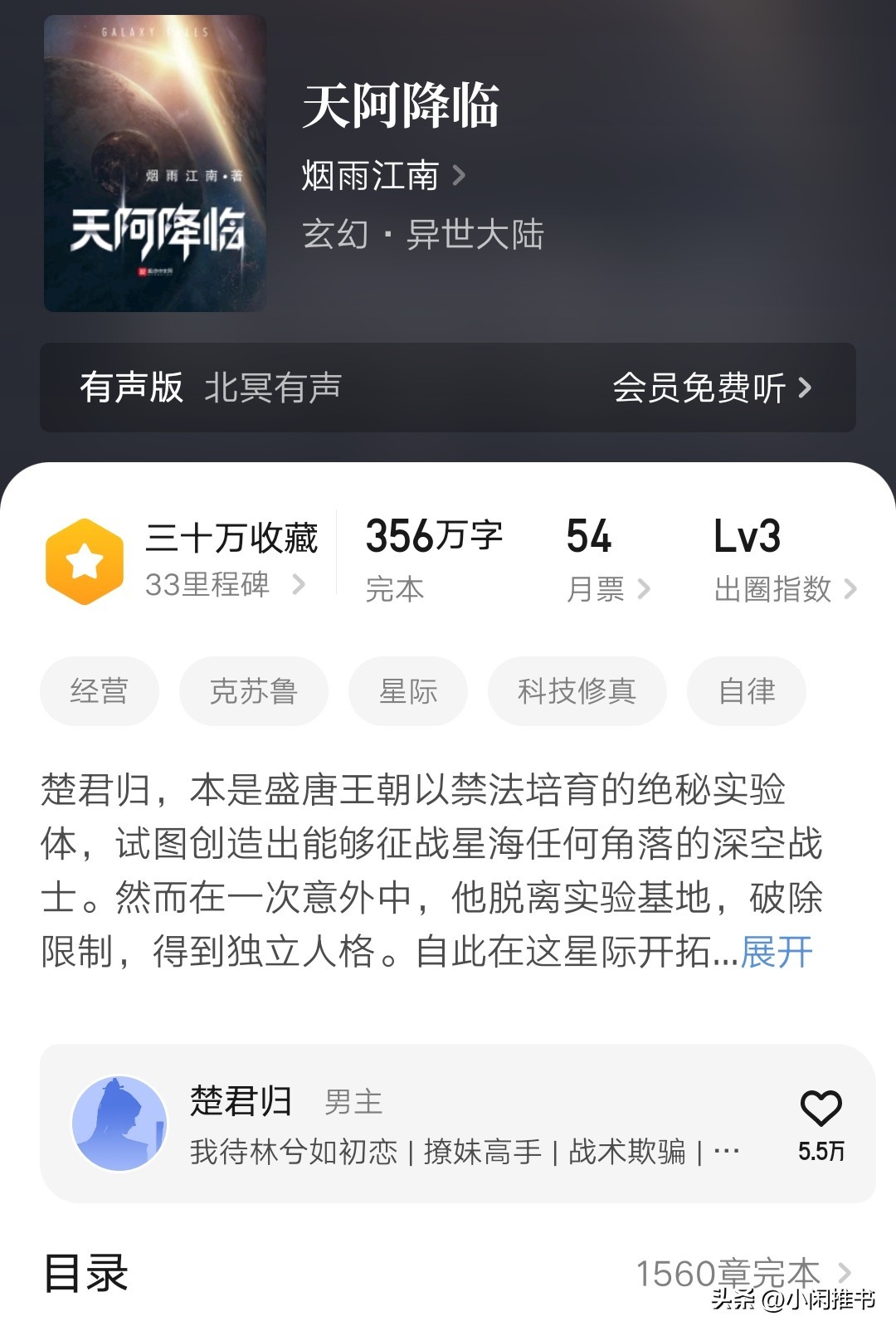Select the 克苏鲁 tag chip
The height and width of the screenshot is (1331, 896).
(253, 691)
